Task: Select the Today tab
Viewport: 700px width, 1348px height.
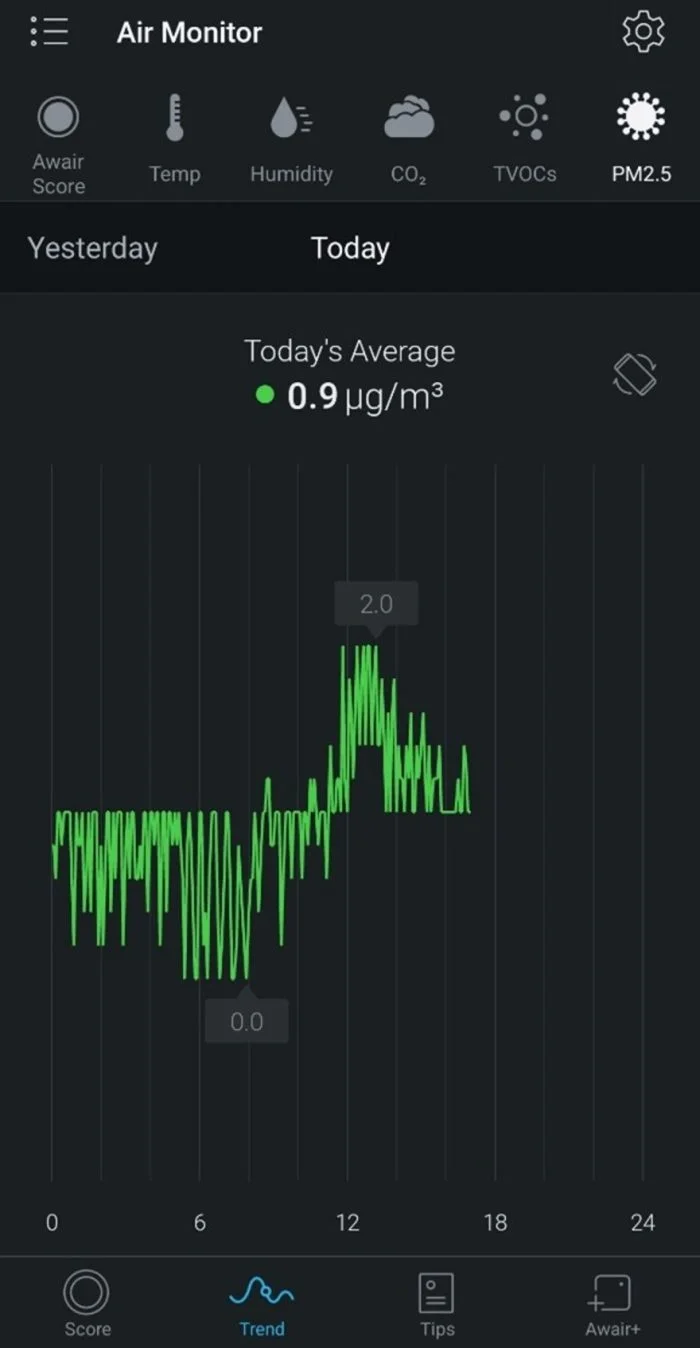Action: tap(350, 248)
